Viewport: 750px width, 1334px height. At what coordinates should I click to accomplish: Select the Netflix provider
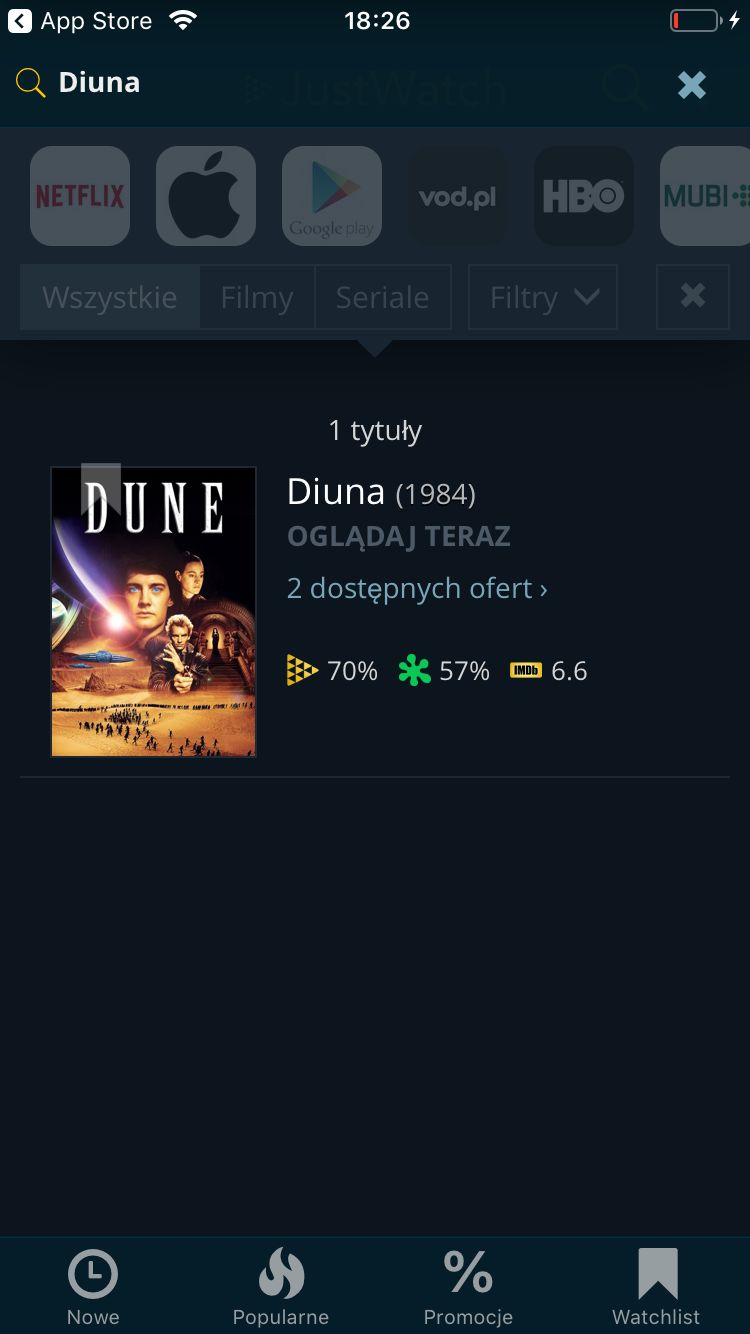80,196
